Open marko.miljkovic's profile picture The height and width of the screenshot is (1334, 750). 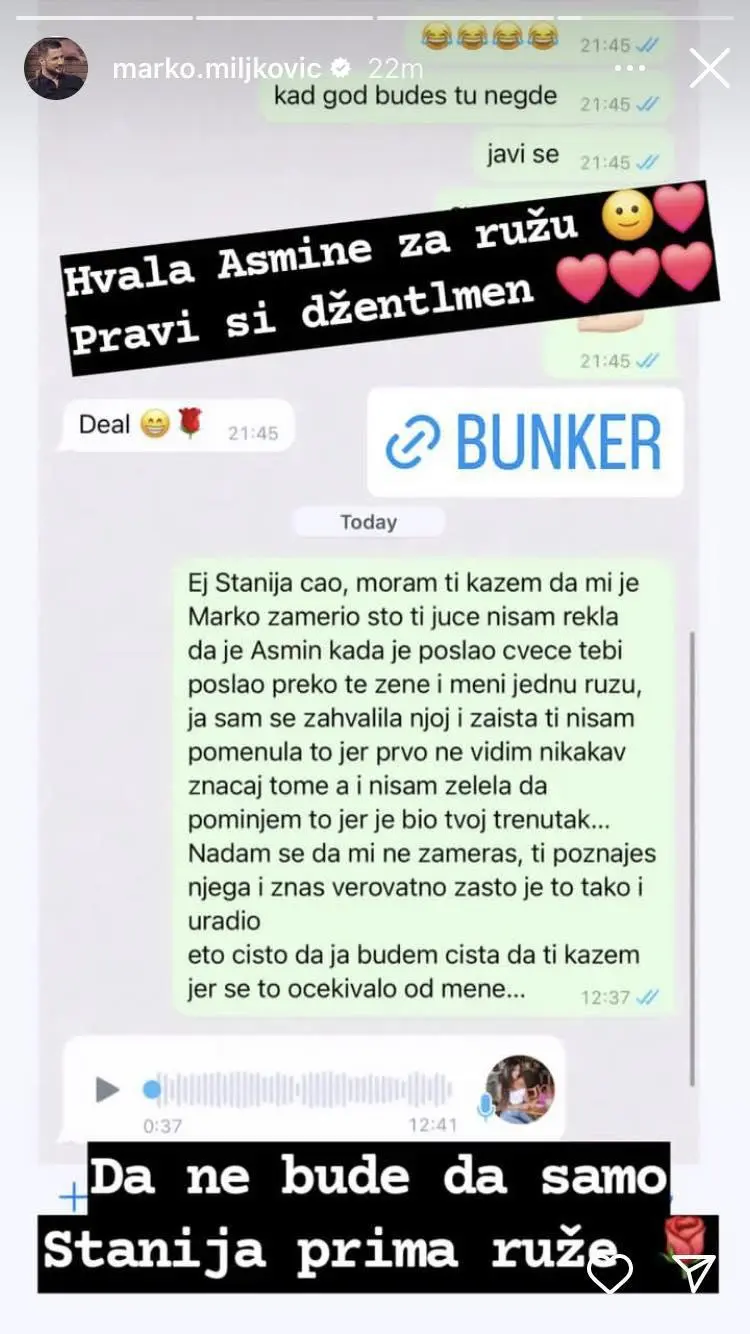[x=56, y=69]
